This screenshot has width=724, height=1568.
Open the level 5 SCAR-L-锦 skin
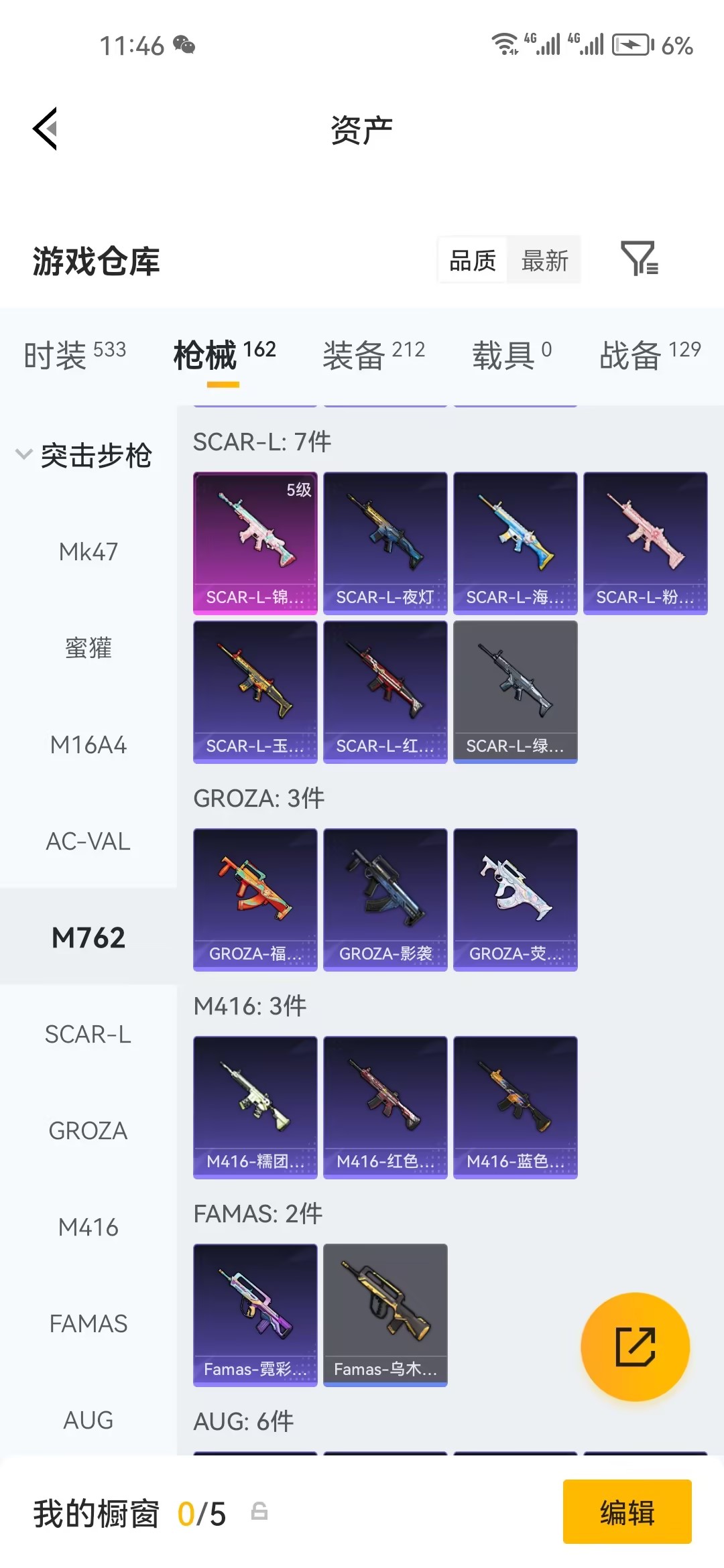[255, 543]
